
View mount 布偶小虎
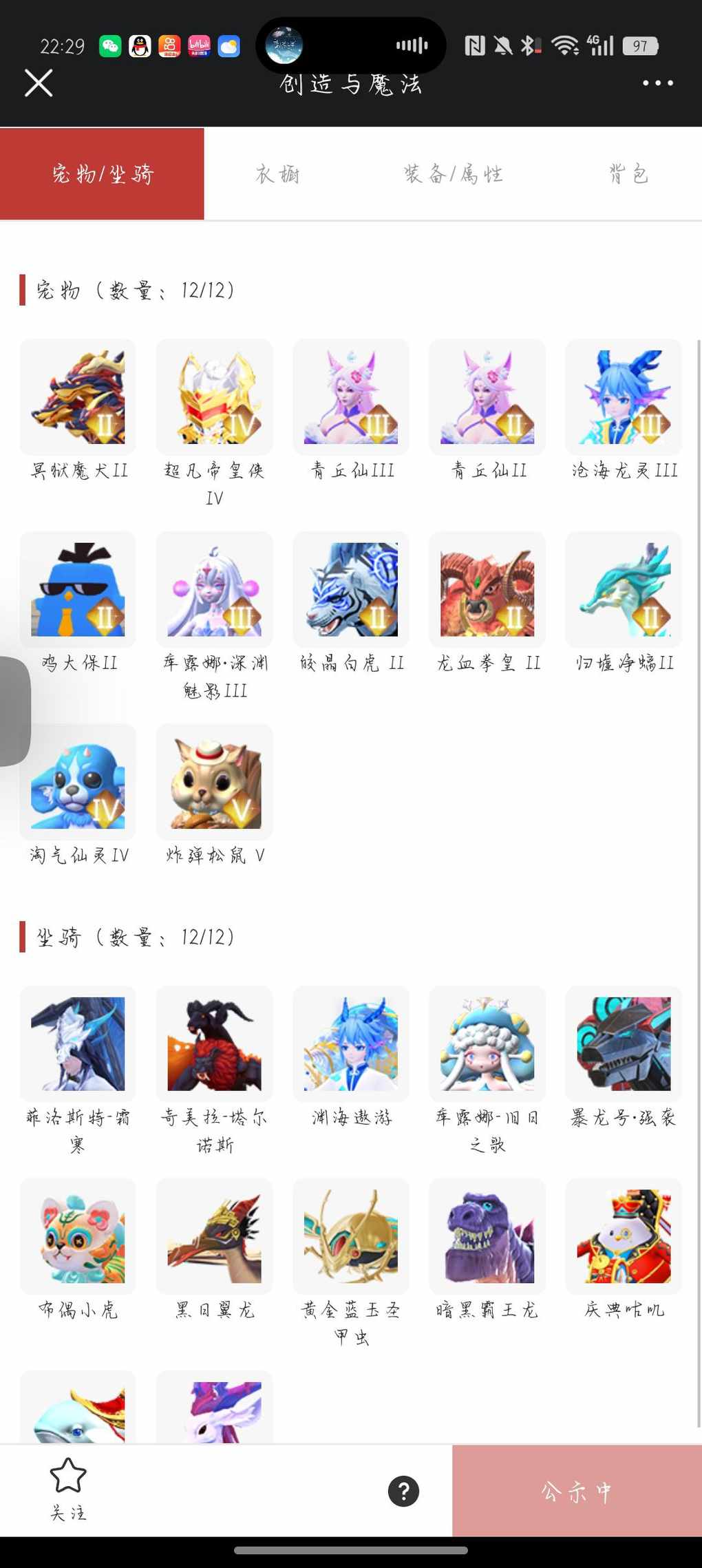pos(78,1236)
